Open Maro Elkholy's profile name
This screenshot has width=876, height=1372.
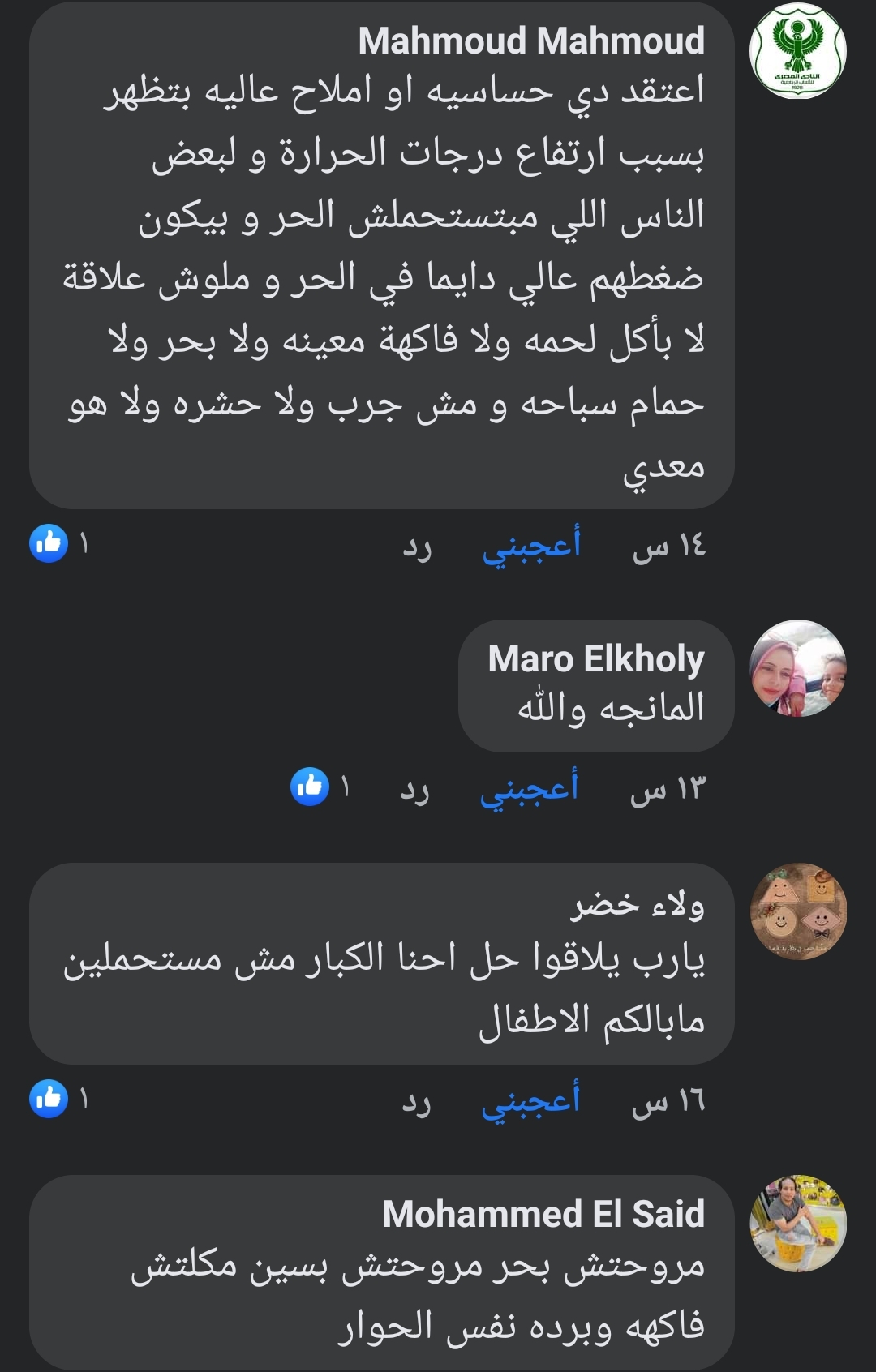[595, 658]
